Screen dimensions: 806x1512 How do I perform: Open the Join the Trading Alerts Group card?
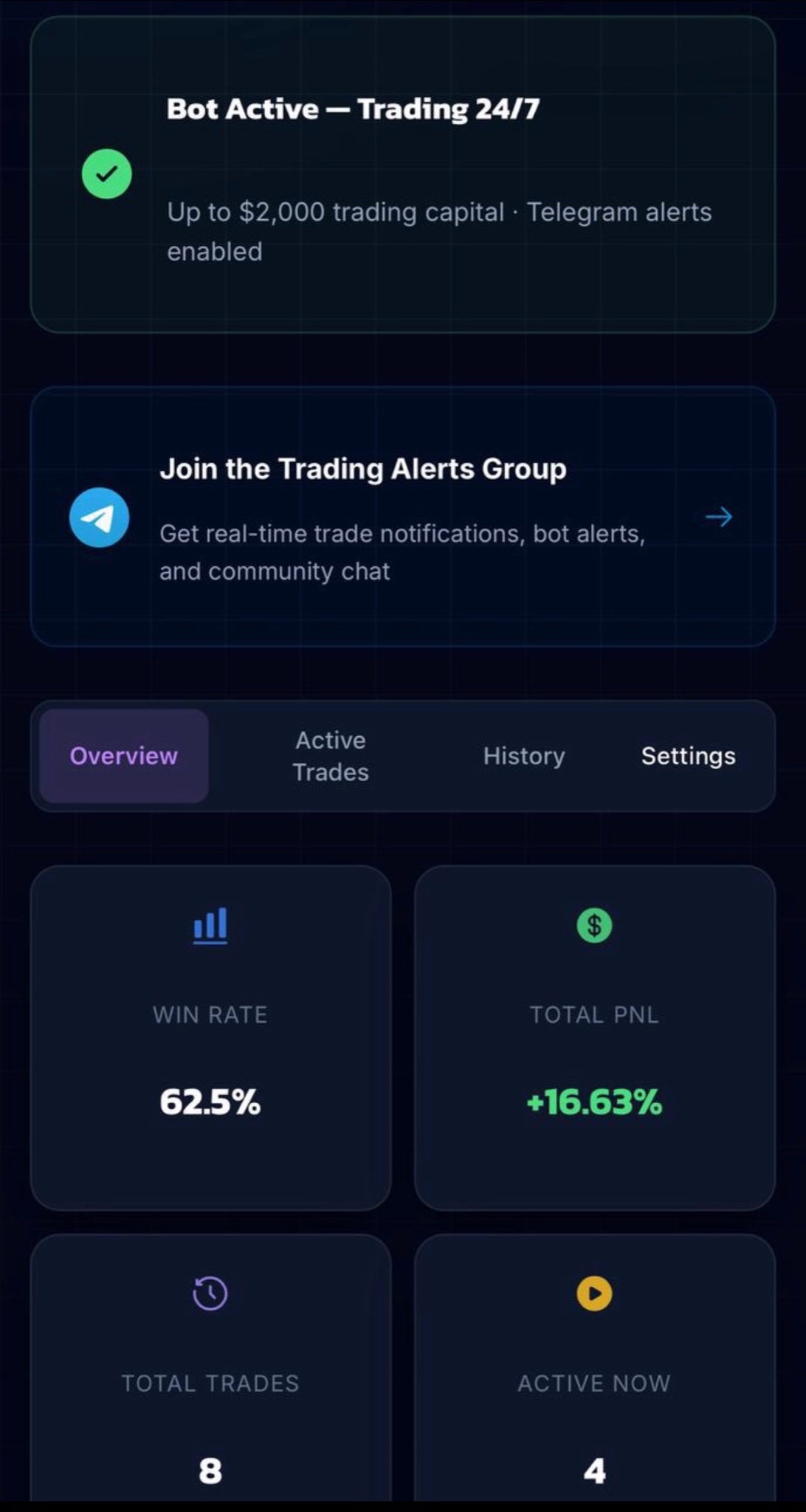click(x=402, y=517)
